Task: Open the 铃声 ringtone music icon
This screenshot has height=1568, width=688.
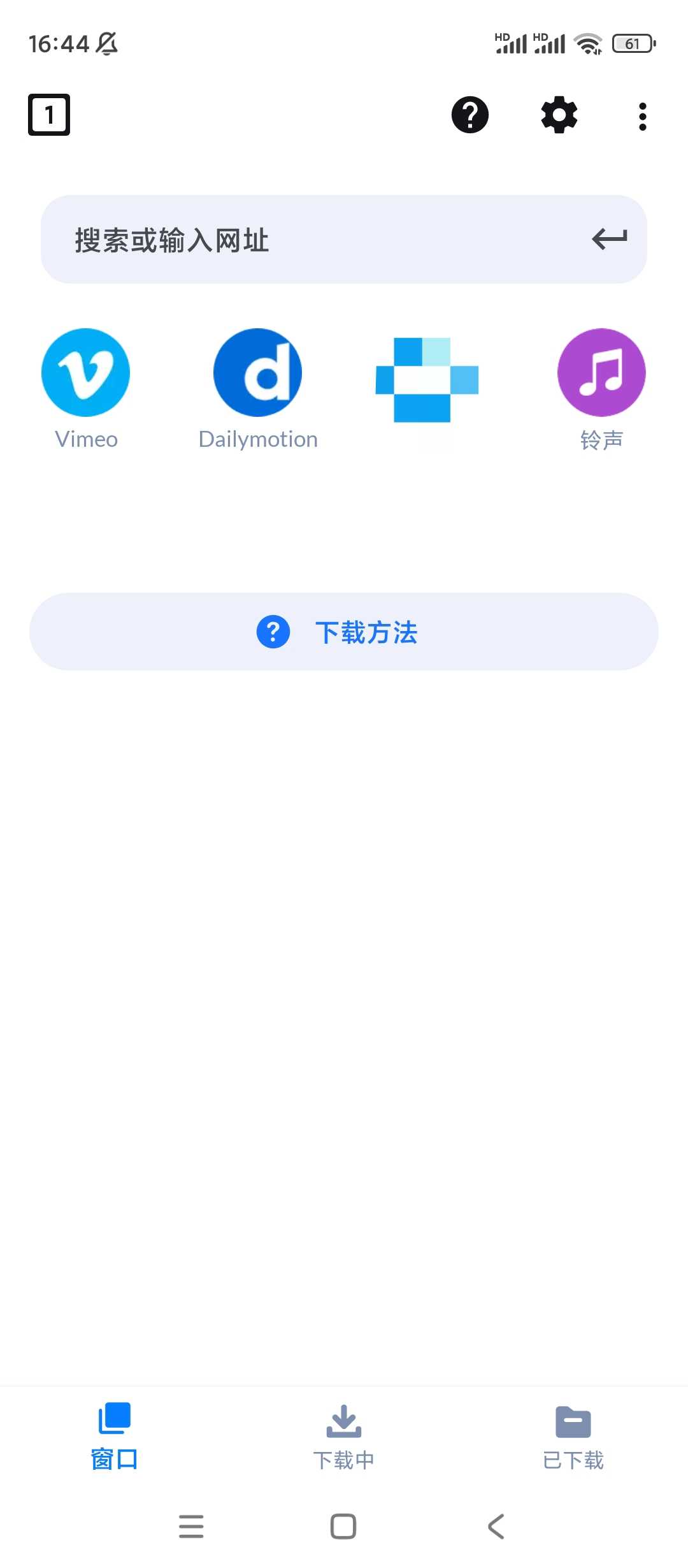Action: click(601, 373)
